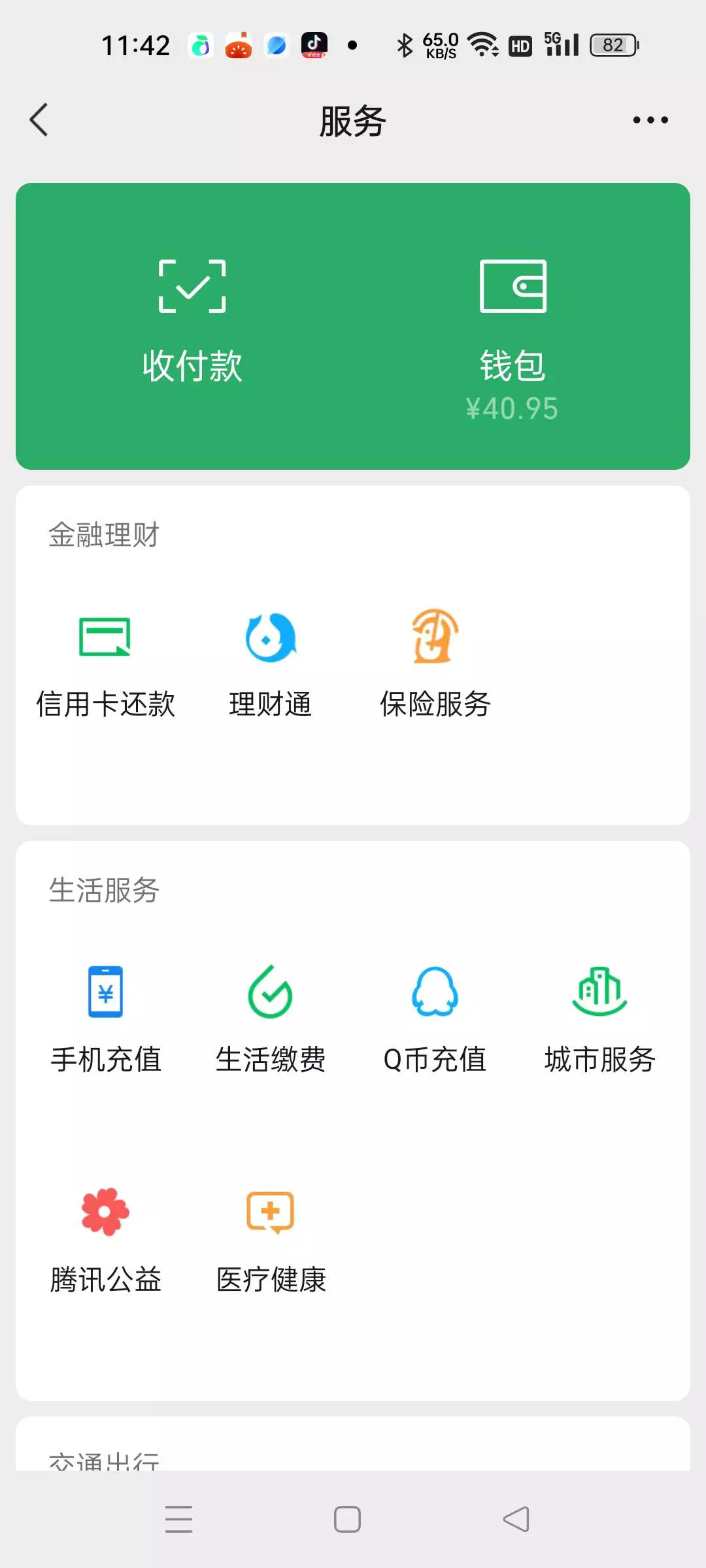Open the three-dot overflow menu
The width and height of the screenshot is (706, 1568).
[x=650, y=120]
